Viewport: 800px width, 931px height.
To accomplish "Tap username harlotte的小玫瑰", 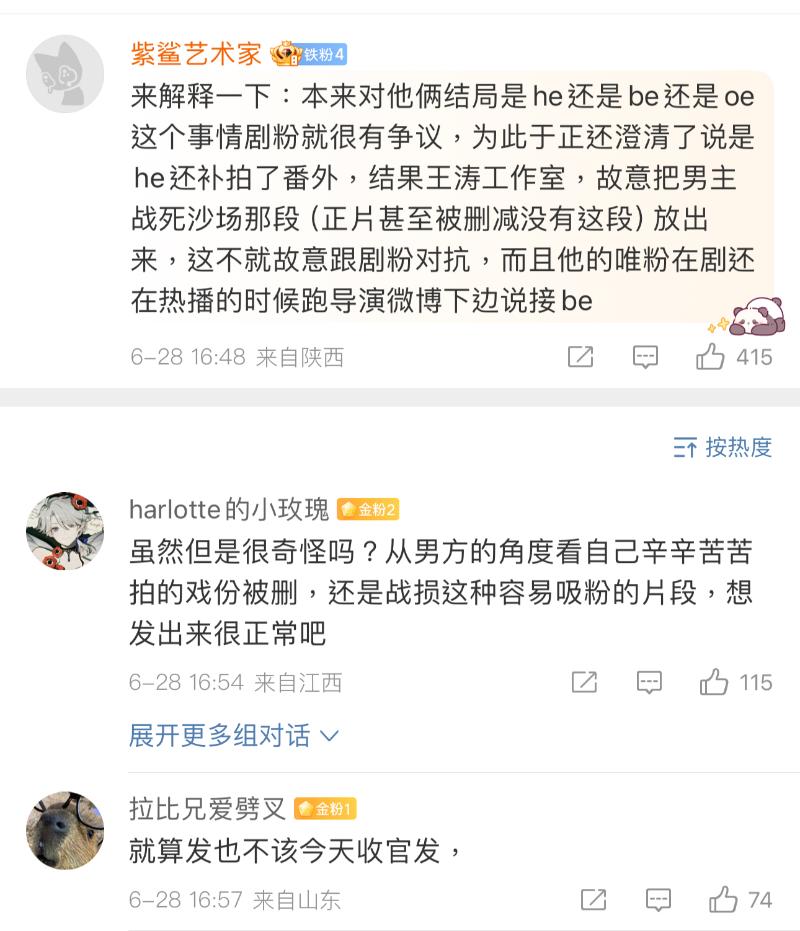I will coord(228,509).
